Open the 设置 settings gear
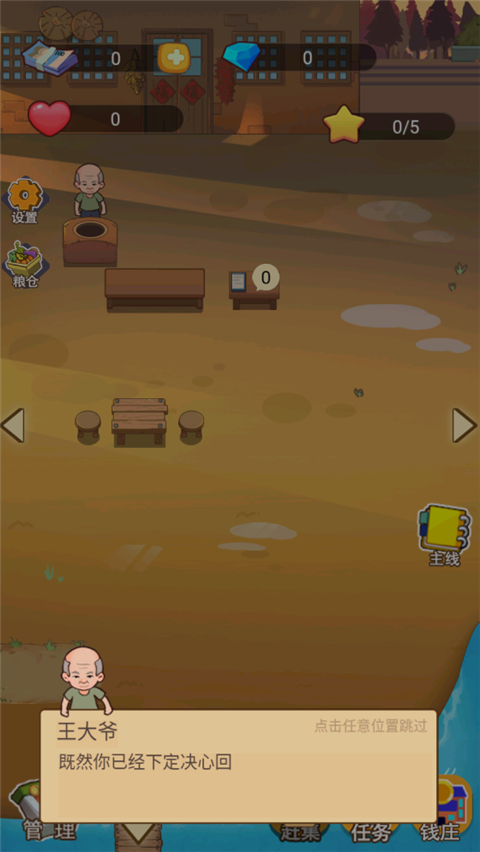Viewport: 480px width, 852px height. (24, 201)
